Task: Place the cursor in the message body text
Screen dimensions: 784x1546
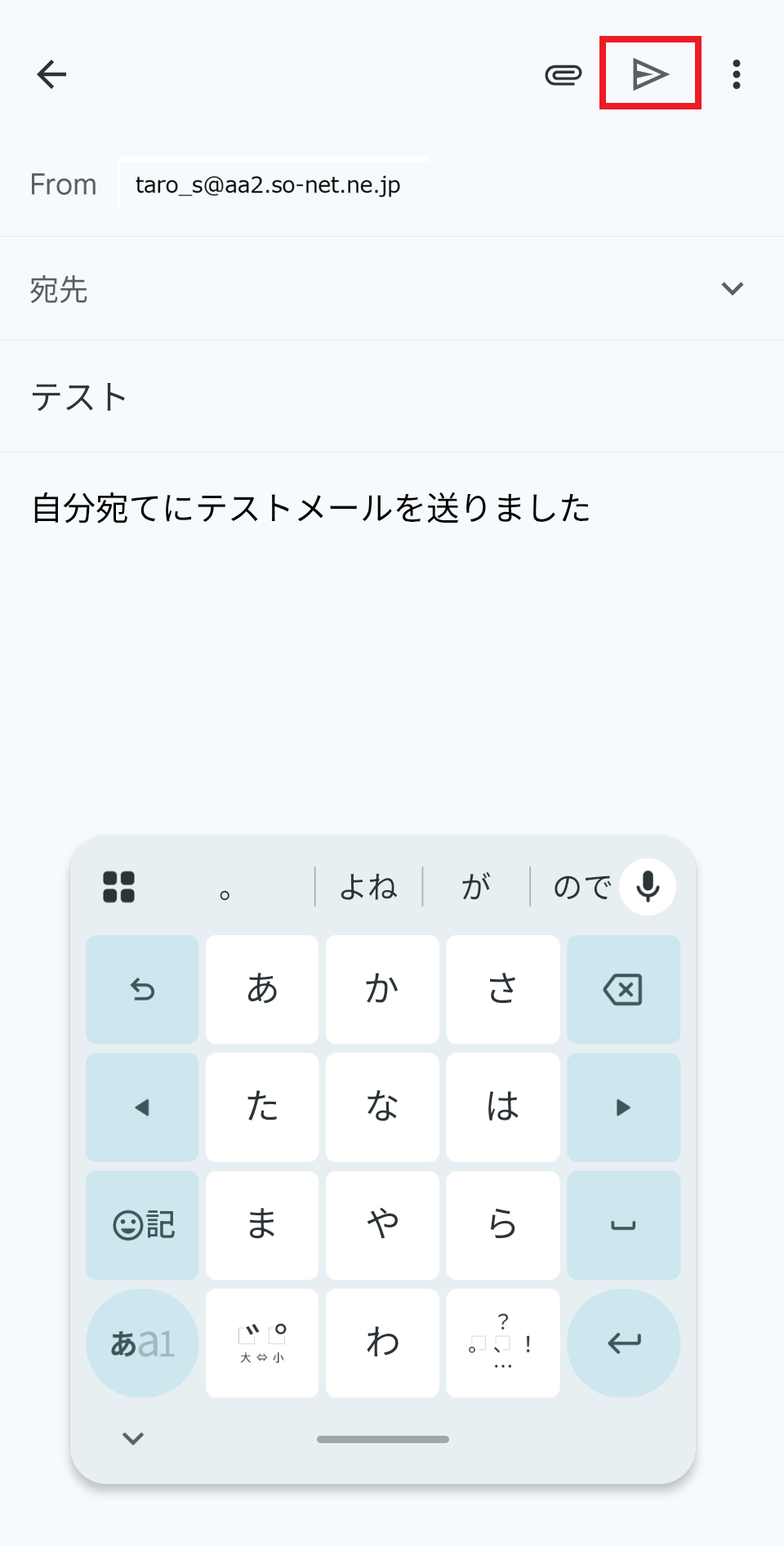Action: point(310,508)
